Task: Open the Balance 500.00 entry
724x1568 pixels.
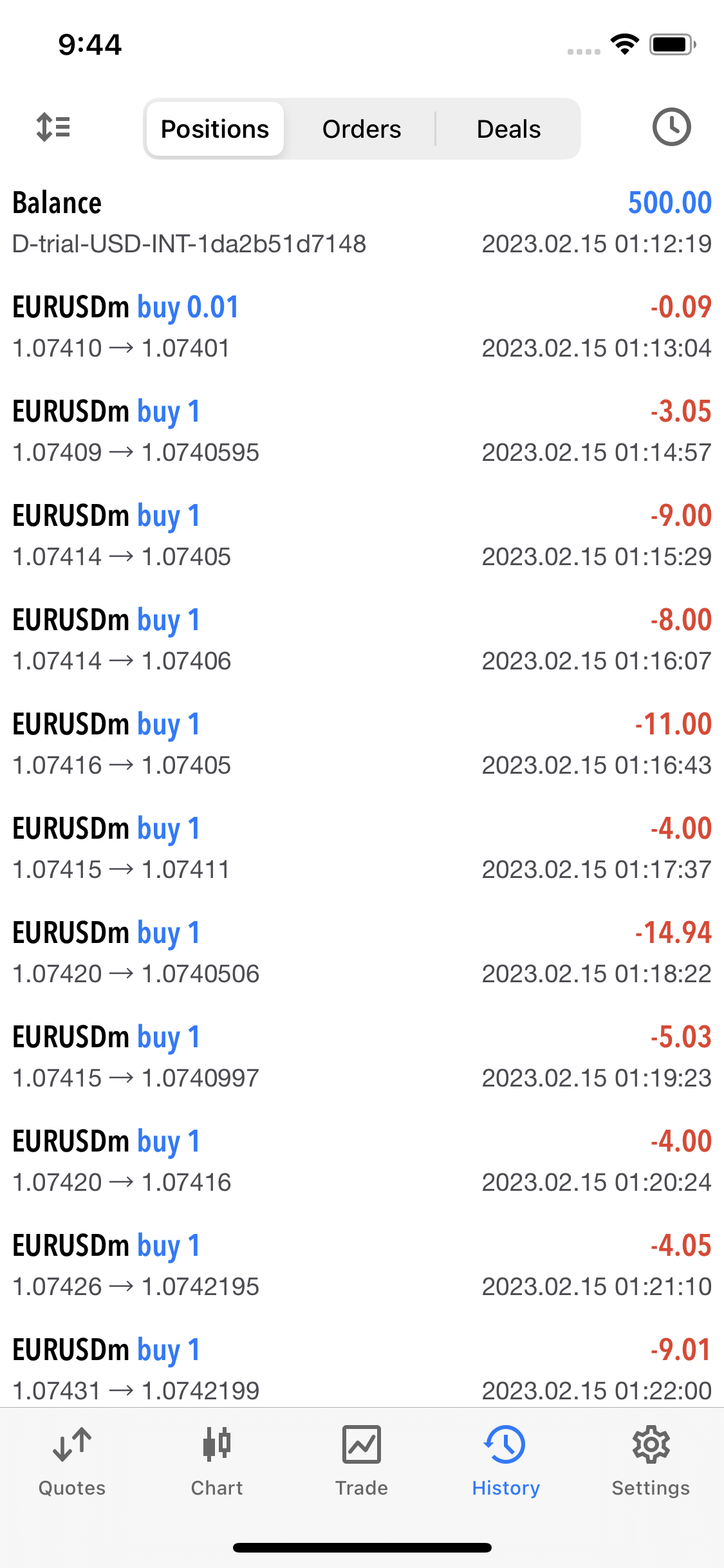Action: [x=362, y=223]
